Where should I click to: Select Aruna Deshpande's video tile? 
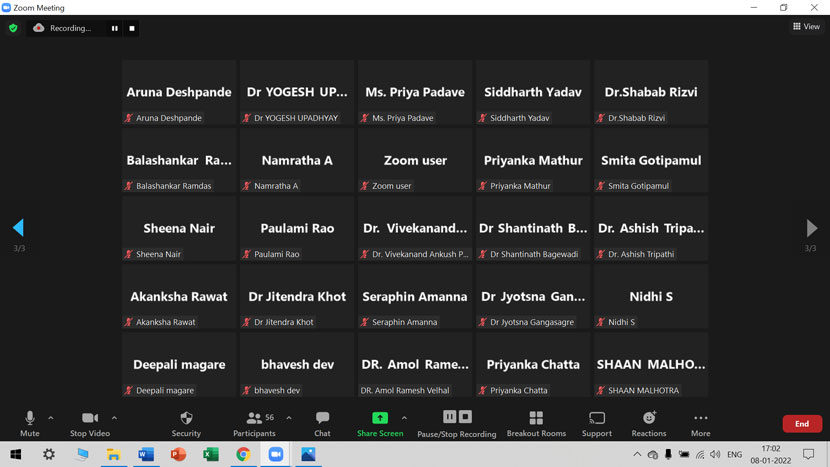pos(179,92)
